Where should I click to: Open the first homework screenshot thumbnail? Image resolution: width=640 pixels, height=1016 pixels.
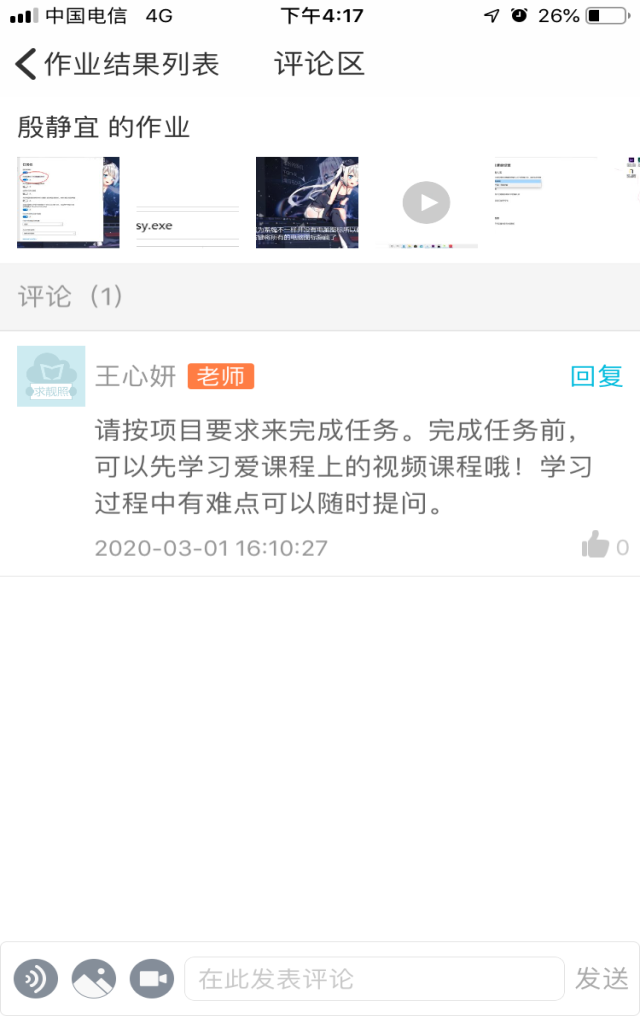[68, 202]
